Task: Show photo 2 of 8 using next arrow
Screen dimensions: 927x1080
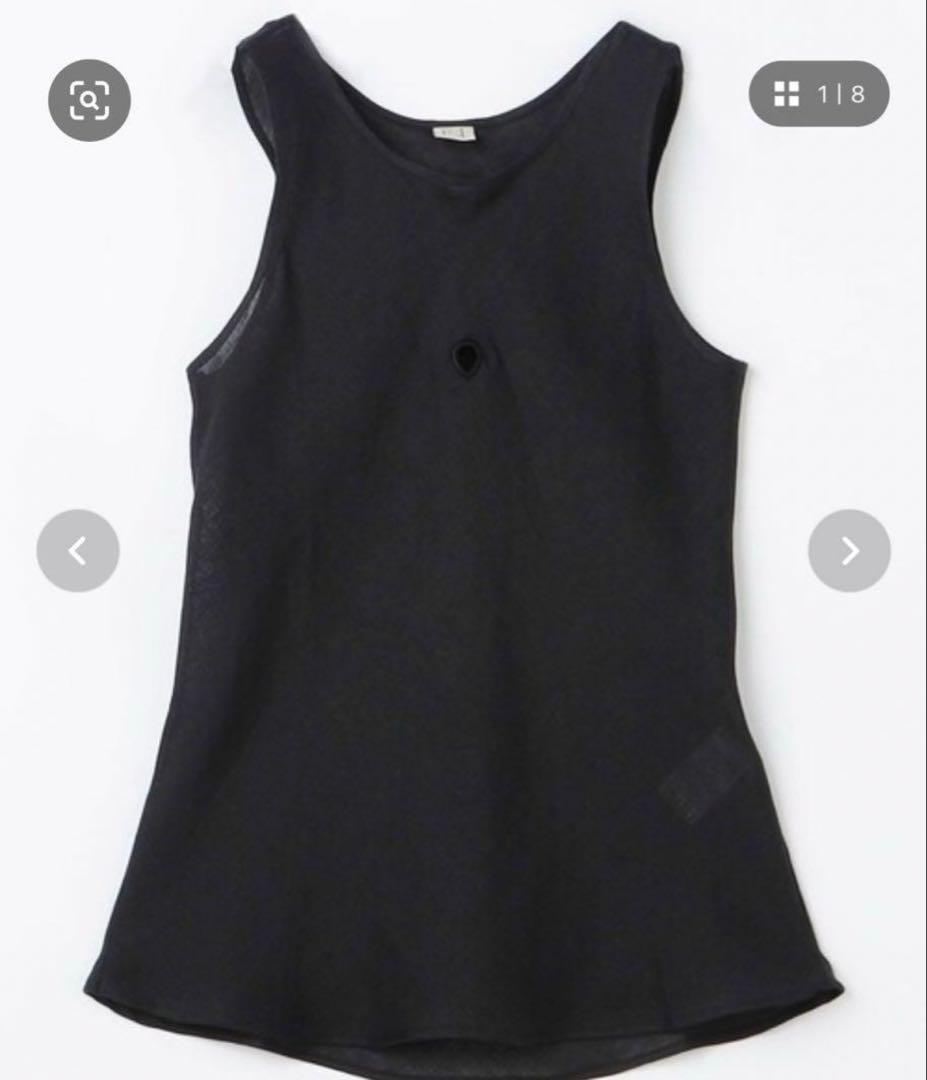Action: point(849,548)
